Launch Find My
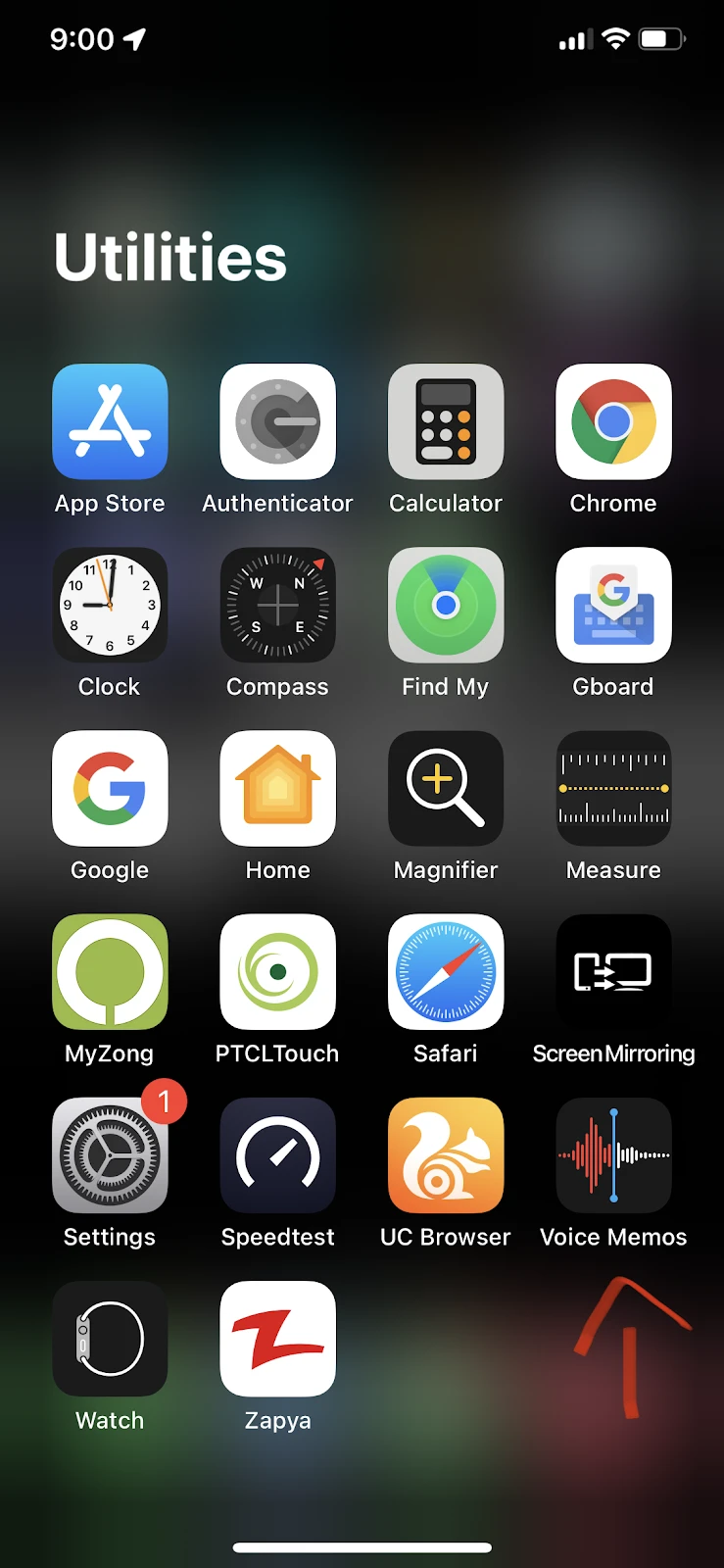 coord(446,605)
